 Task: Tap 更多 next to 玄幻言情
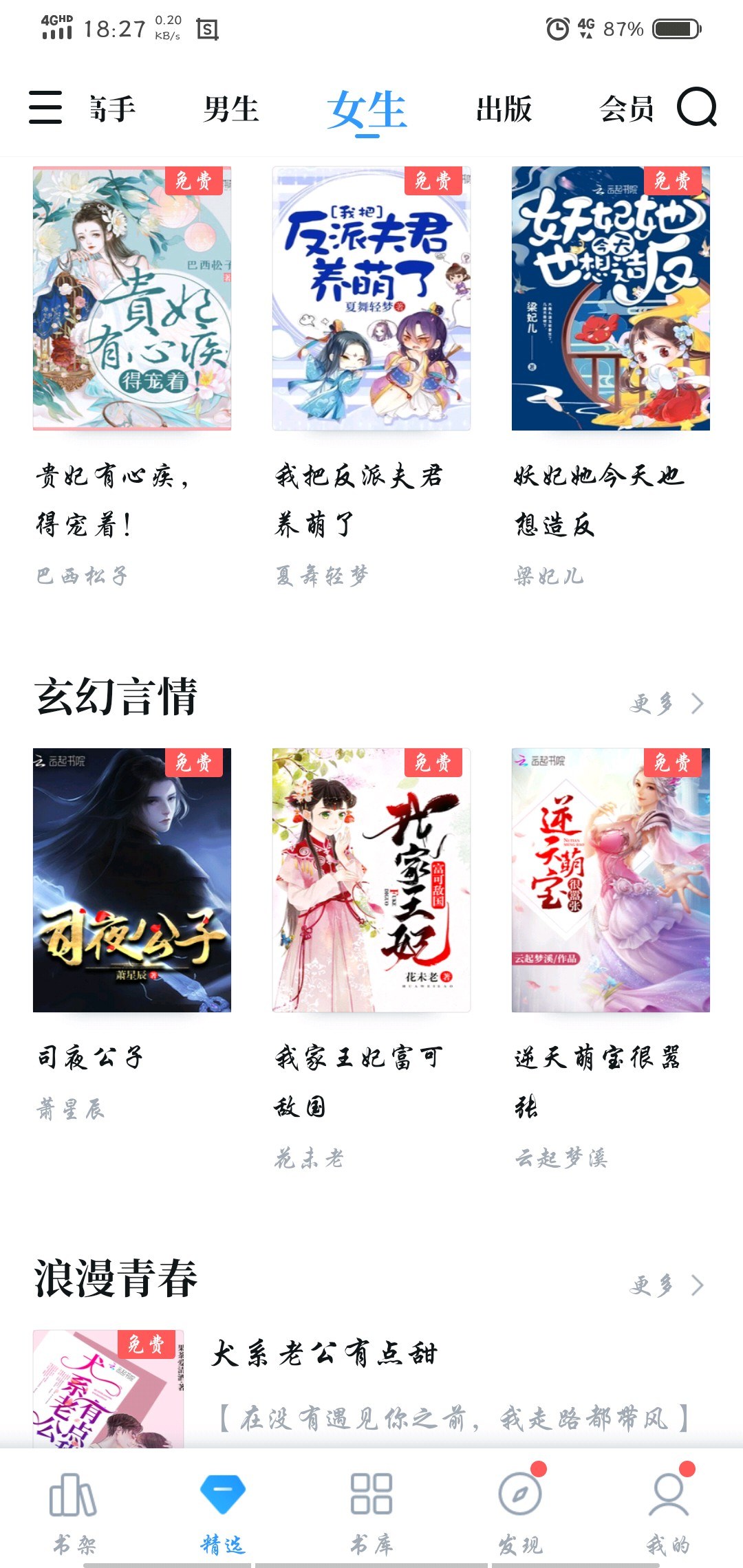pyautogui.click(x=666, y=704)
